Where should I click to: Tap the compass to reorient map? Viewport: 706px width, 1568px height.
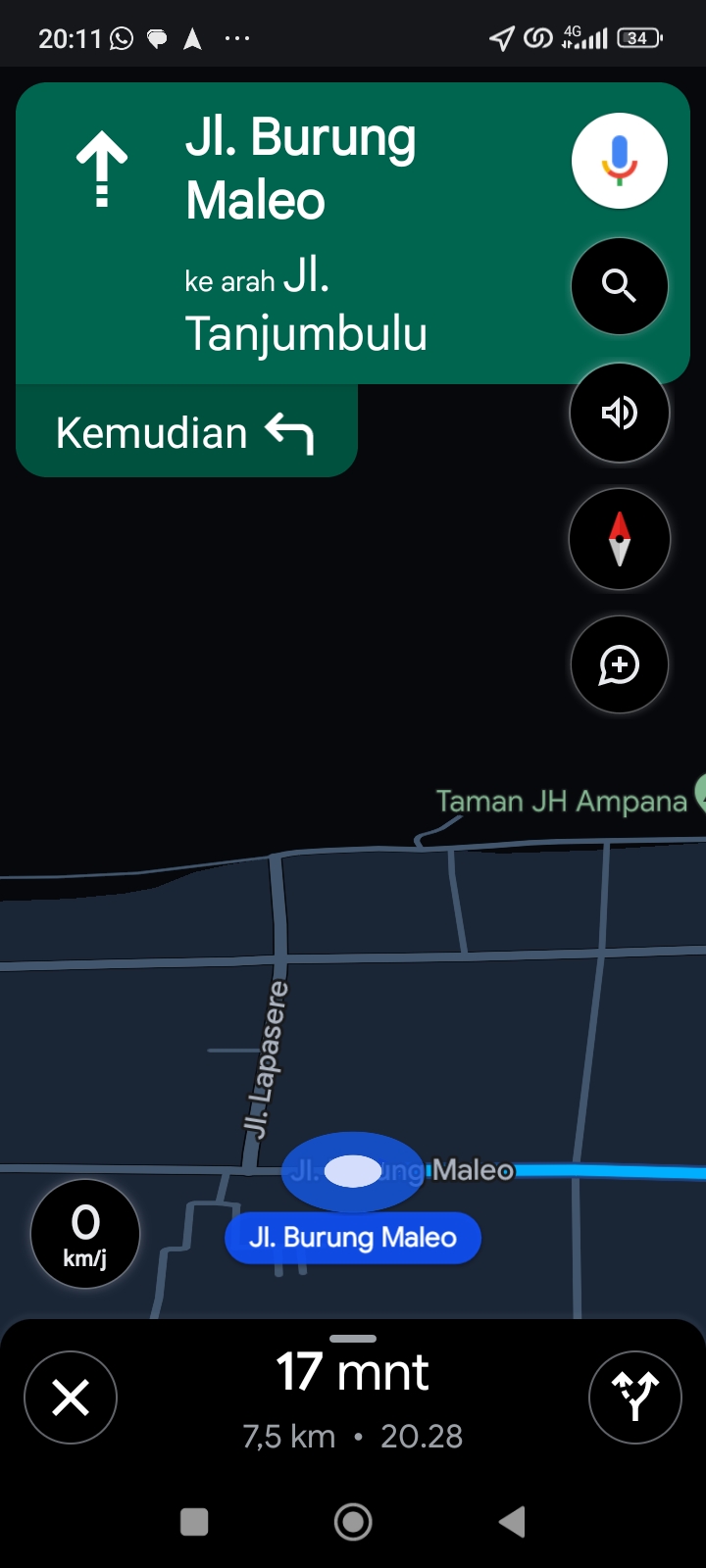620,539
